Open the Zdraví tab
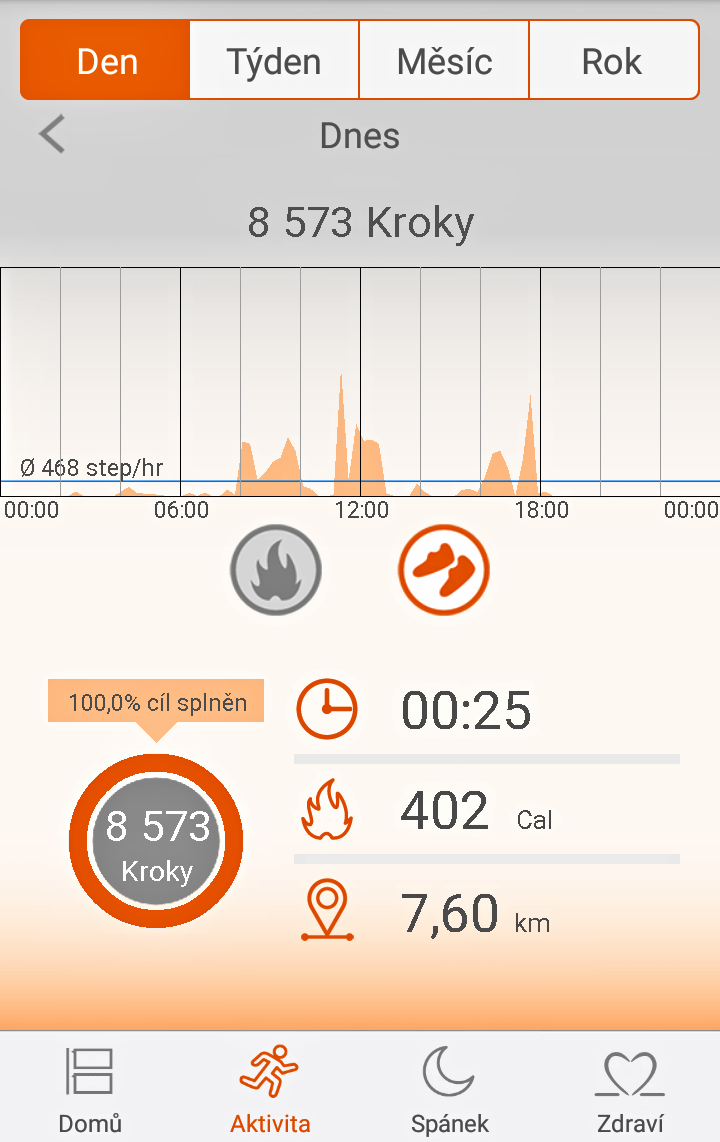 (x=630, y=1088)
